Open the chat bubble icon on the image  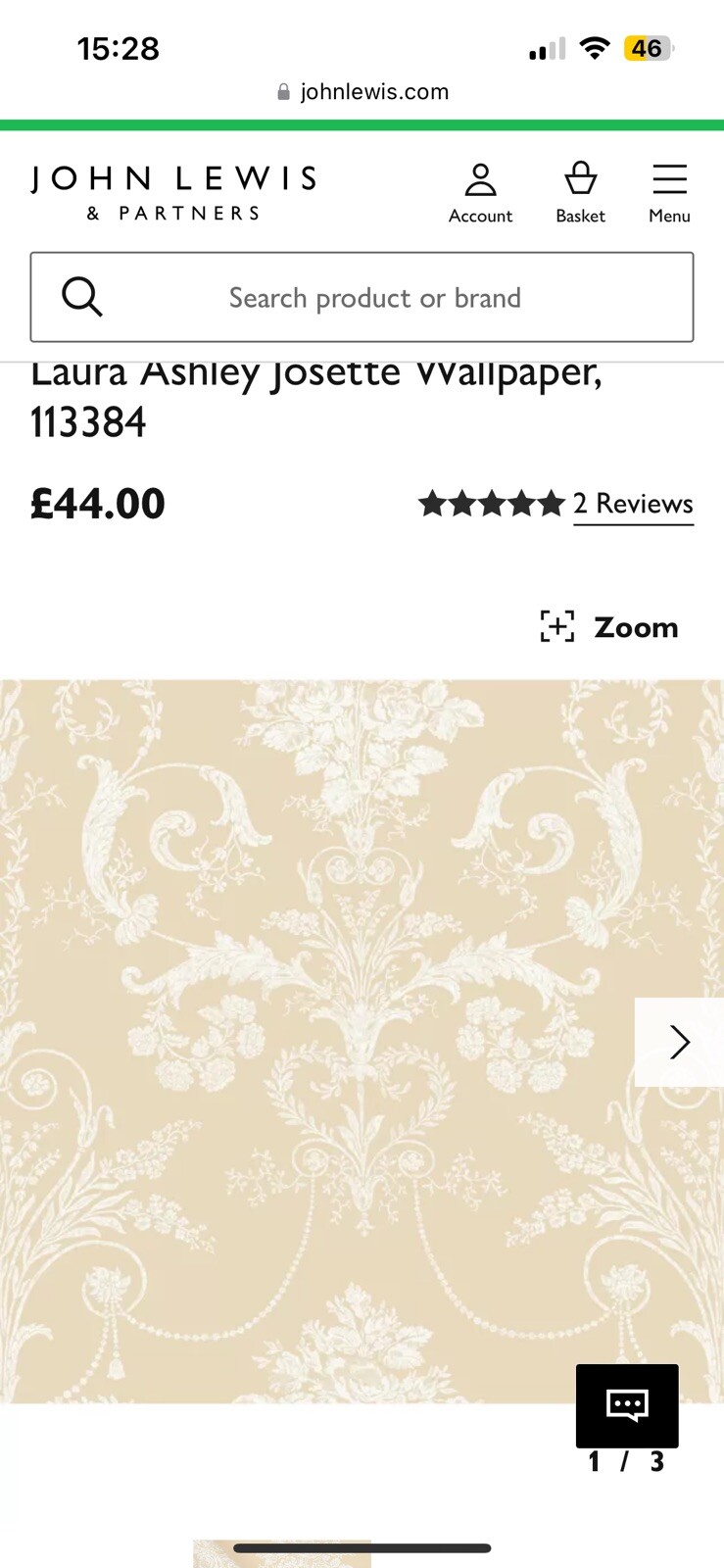pos(627,1403)
